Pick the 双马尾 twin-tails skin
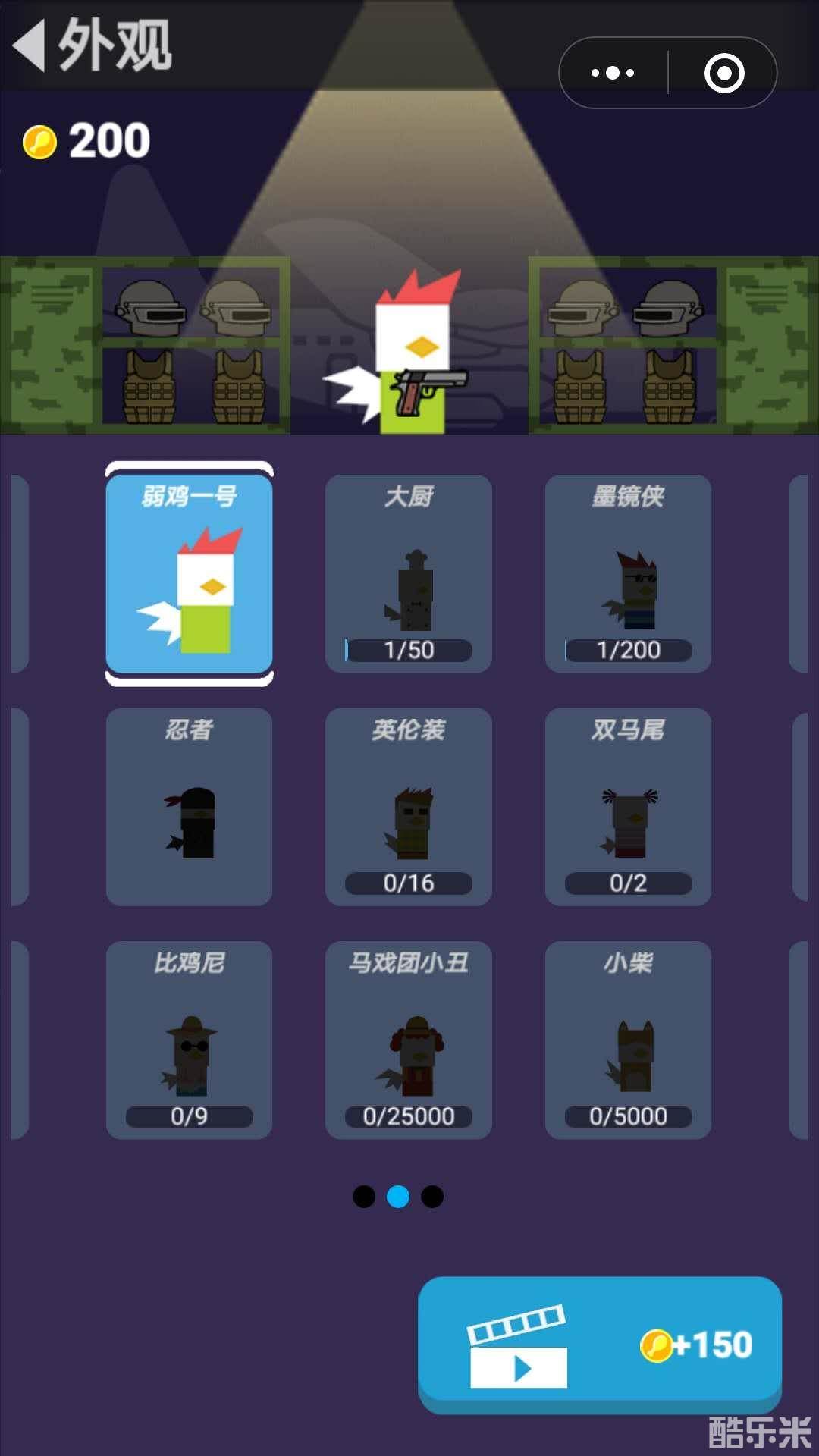 [x=628, y=808]
